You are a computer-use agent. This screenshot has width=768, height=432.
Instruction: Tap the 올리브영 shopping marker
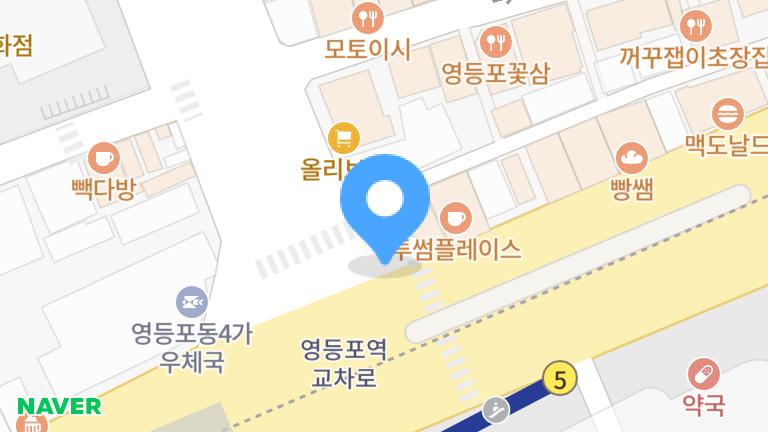[x=343, y=137]
